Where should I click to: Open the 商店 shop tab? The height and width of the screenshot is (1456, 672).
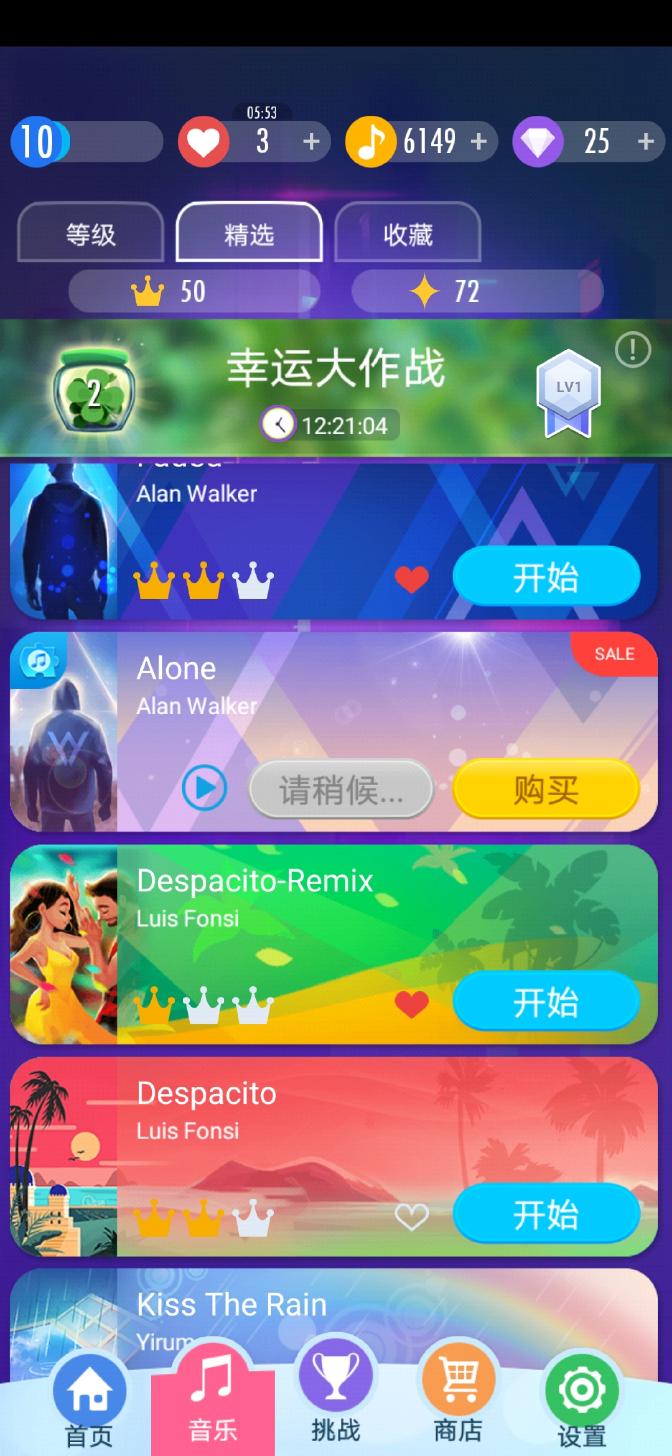pyautogui.click(x=458, y=1402)
